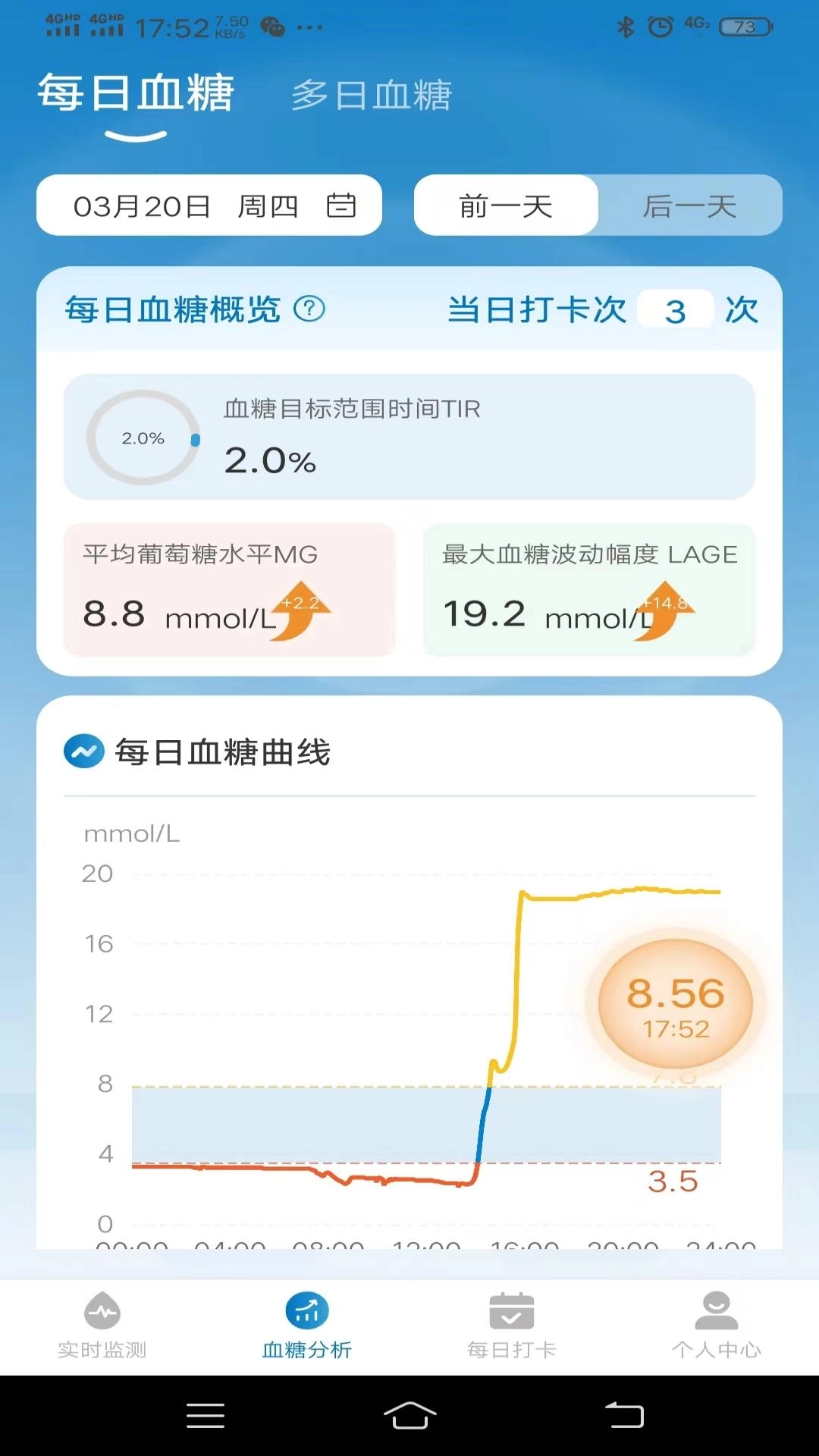The image size is (819, 1456).
Task: Select the 前一天 previous day option
Action: click(x=505, y=205)
